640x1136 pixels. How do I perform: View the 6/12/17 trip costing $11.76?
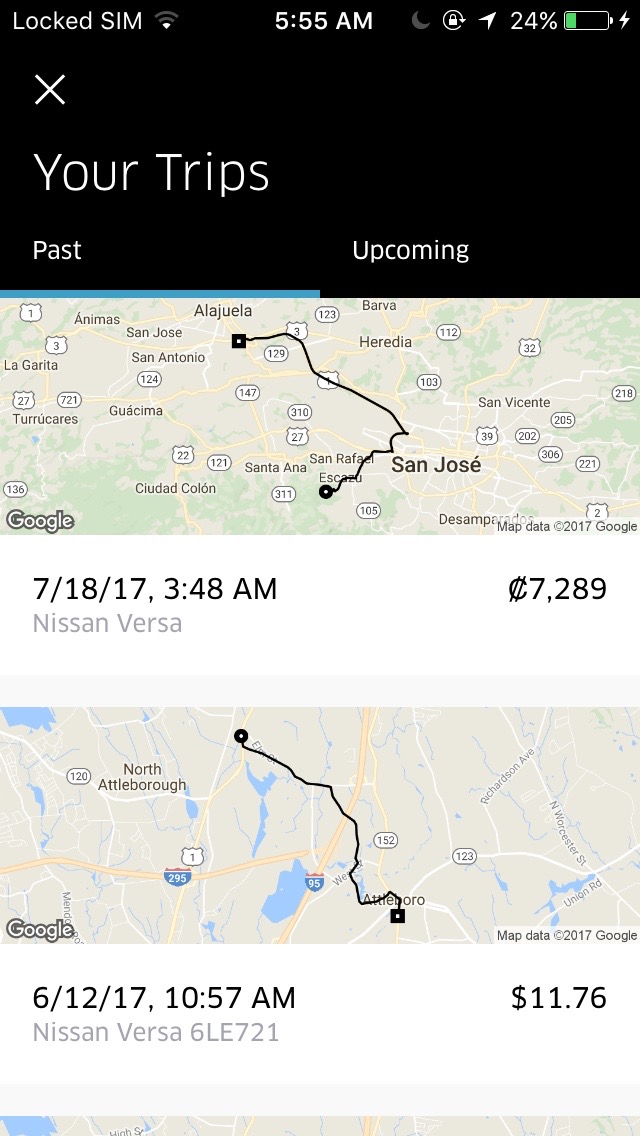(x=320, y=1012)
